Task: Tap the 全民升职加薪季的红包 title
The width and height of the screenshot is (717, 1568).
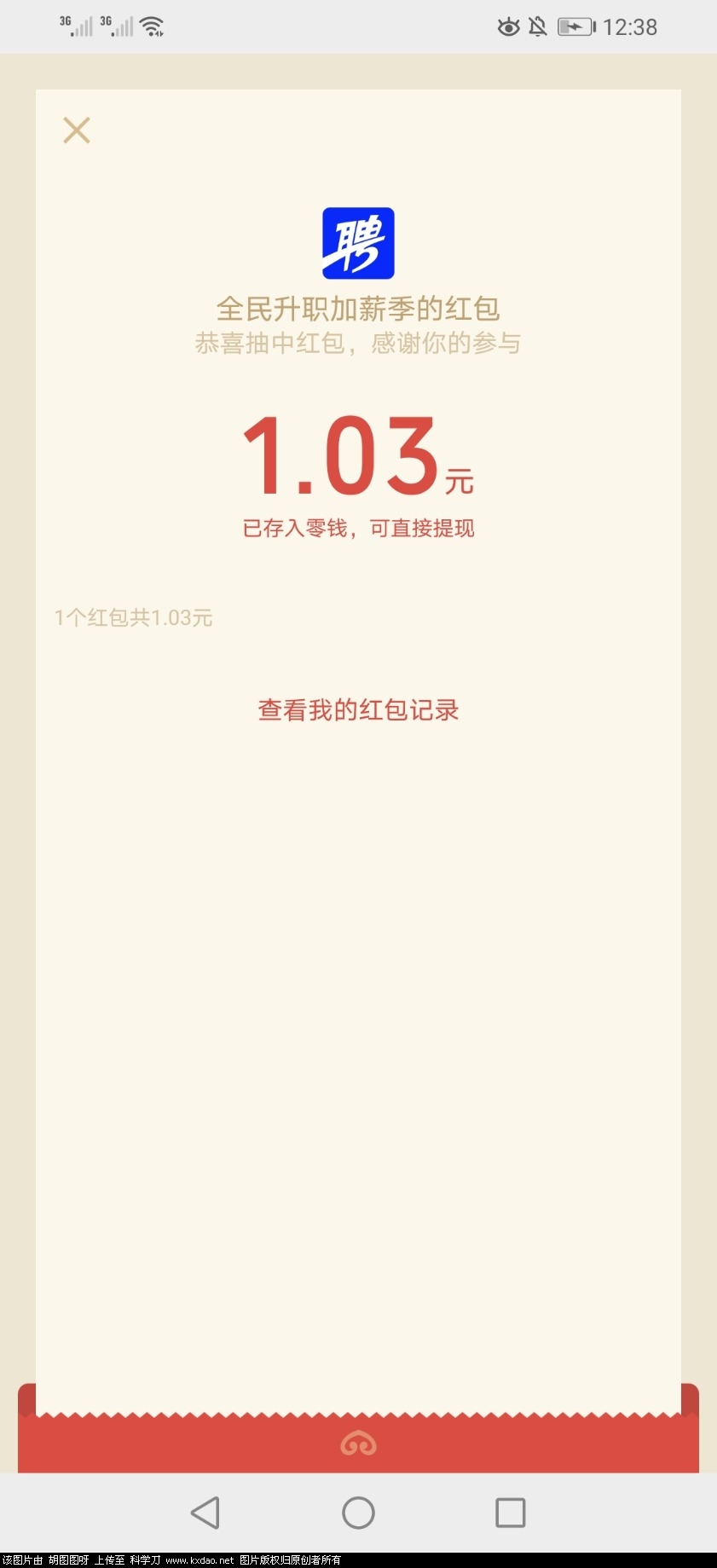Action: [x=358, y=309]
